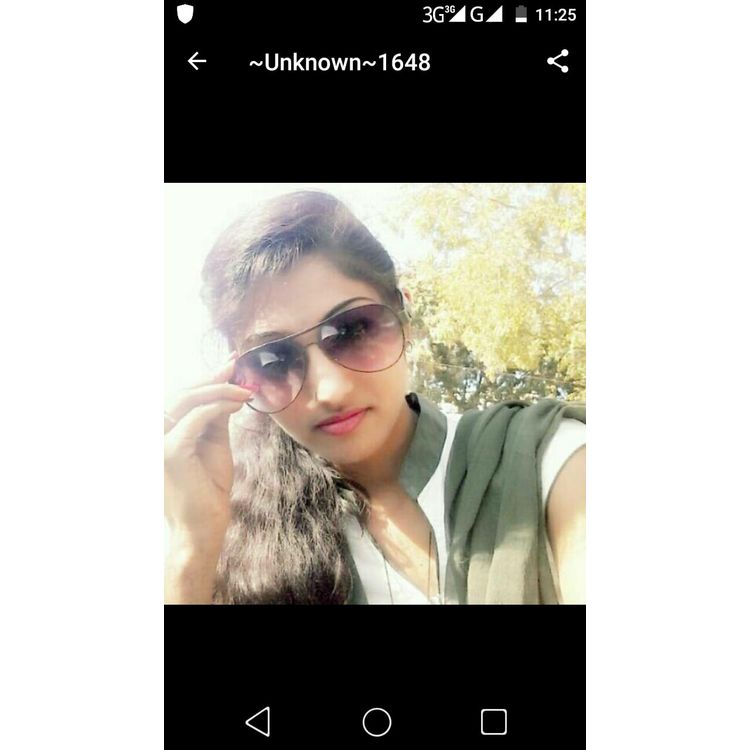Tap the system back button
The width and height of the screenshot is (750, 750).
coord(258,721)
